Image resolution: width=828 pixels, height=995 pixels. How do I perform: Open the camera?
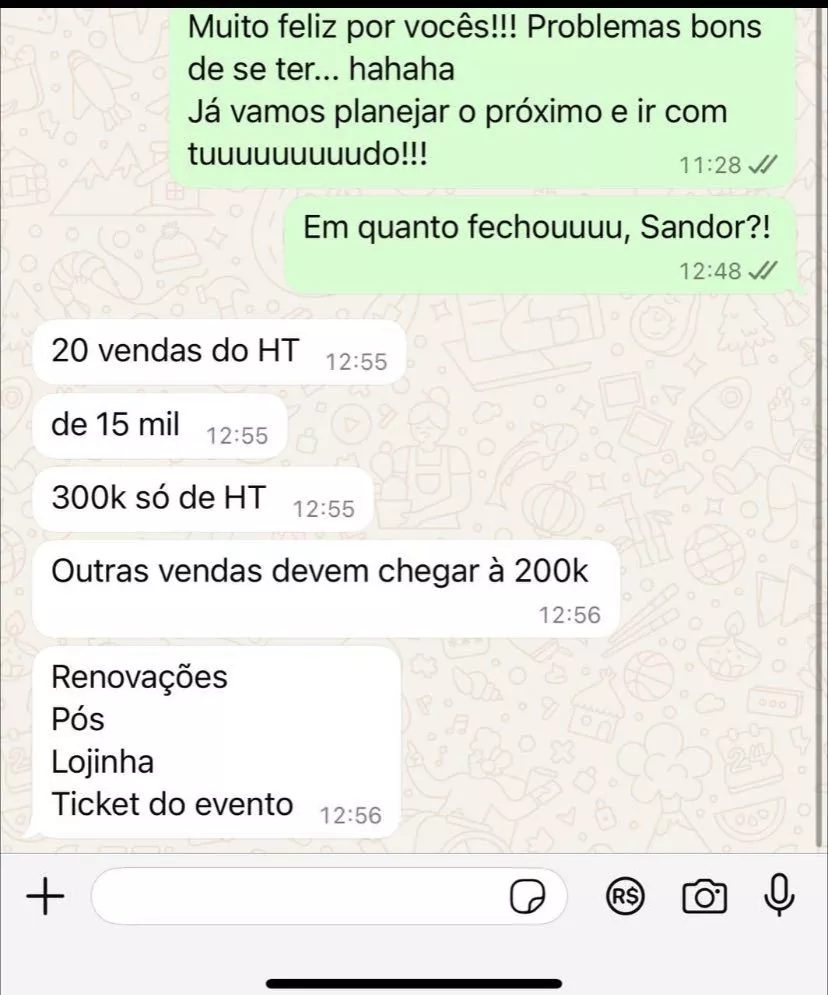click(704, 897)
